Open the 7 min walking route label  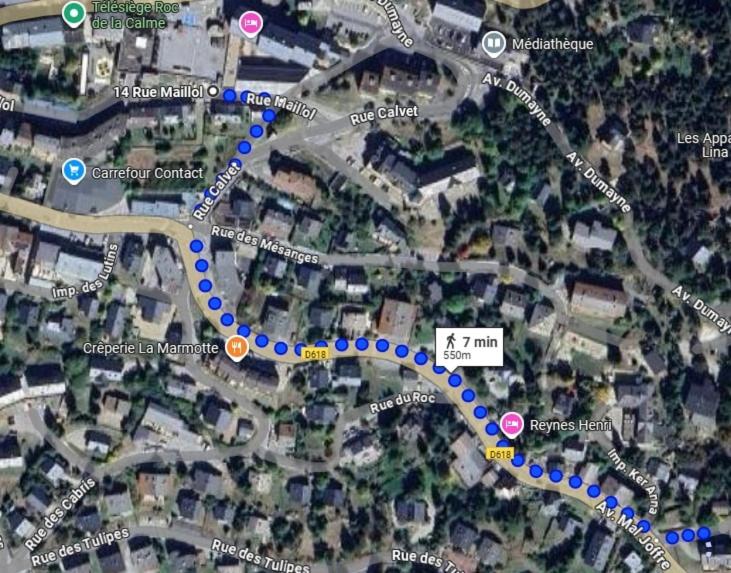470,347
